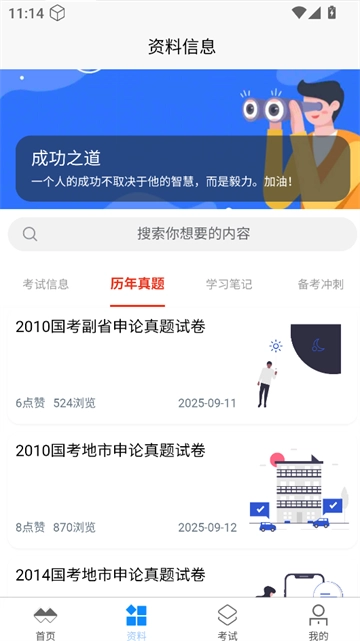The height and width of the screenshot is (641, 360).
Task: Select the 资料 bottom tab
Action: 136,621
